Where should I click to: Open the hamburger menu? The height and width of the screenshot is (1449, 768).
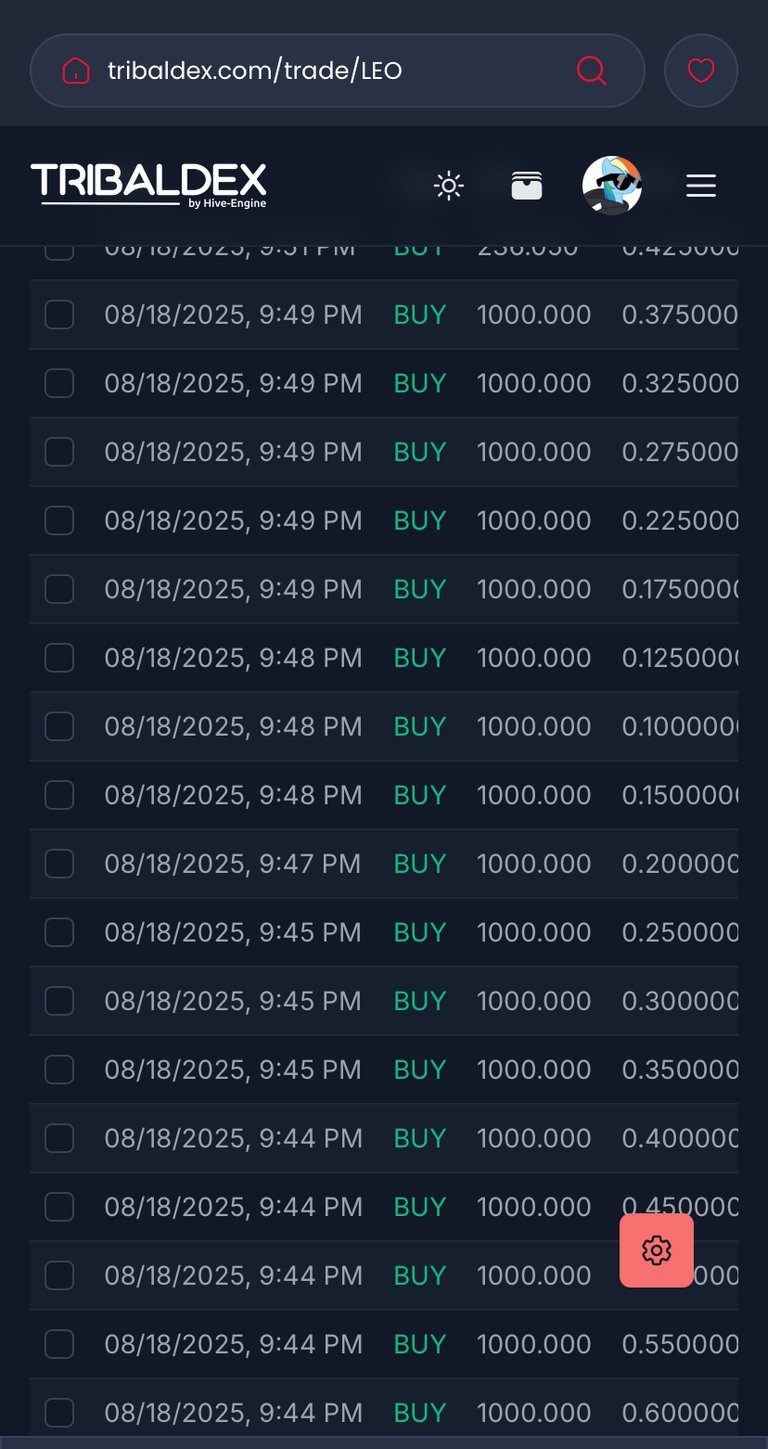(x=701, y=186)
